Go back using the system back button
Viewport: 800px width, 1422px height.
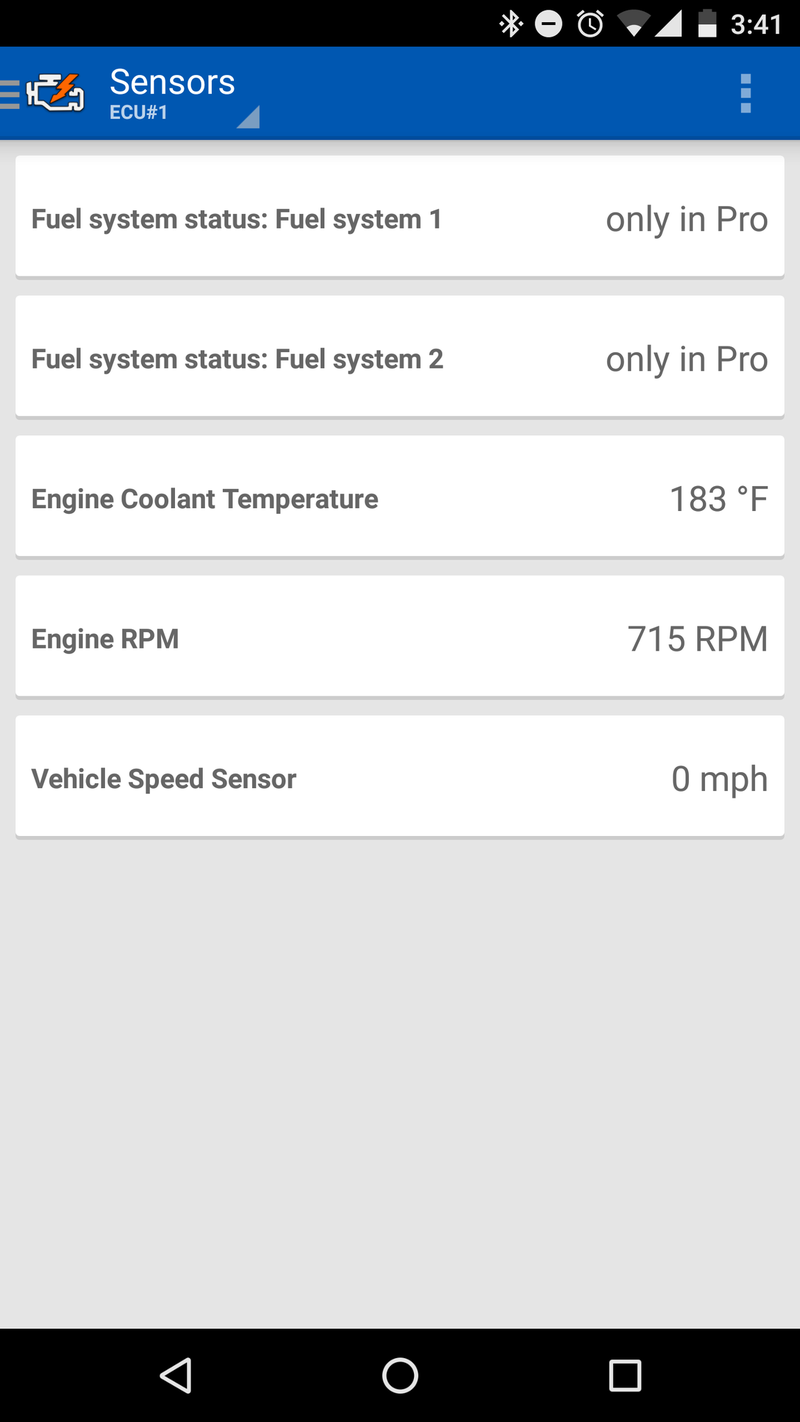176,1376
